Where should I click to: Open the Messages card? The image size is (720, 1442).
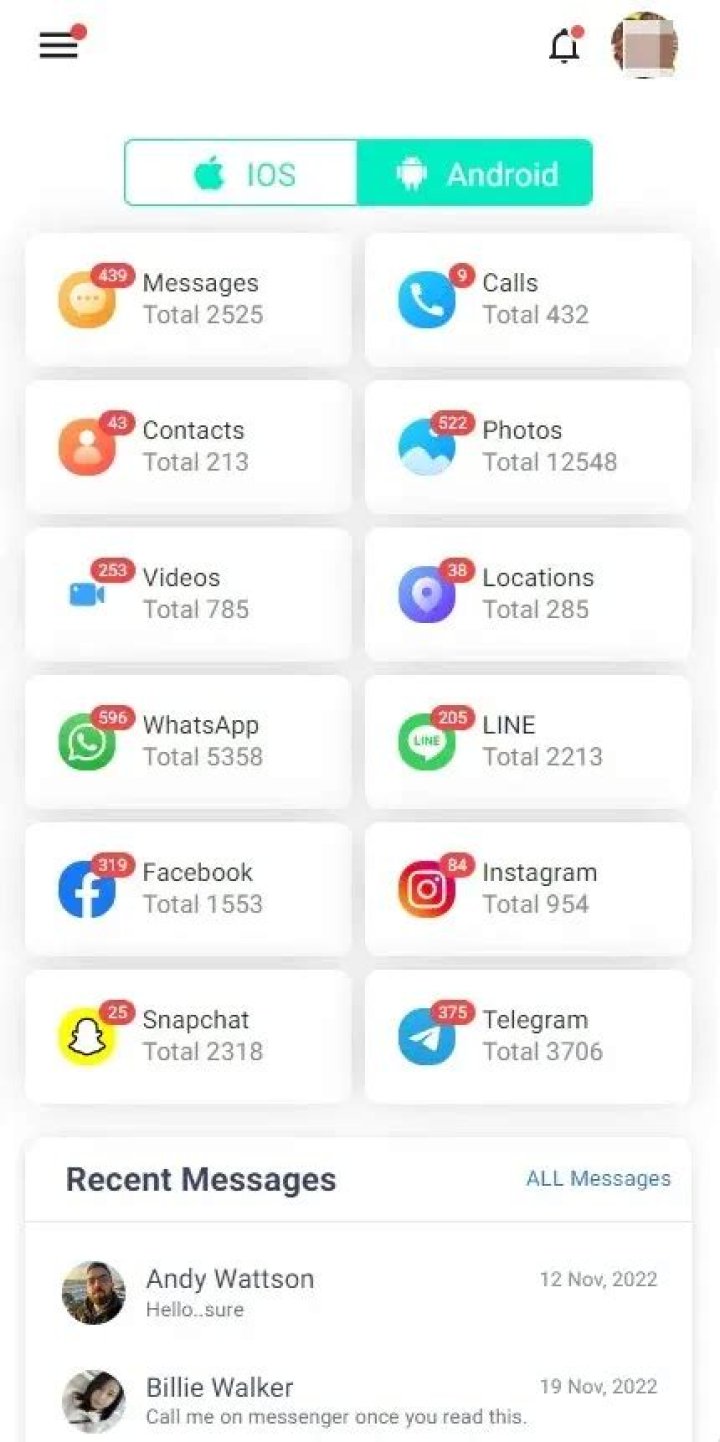point(188,299)
